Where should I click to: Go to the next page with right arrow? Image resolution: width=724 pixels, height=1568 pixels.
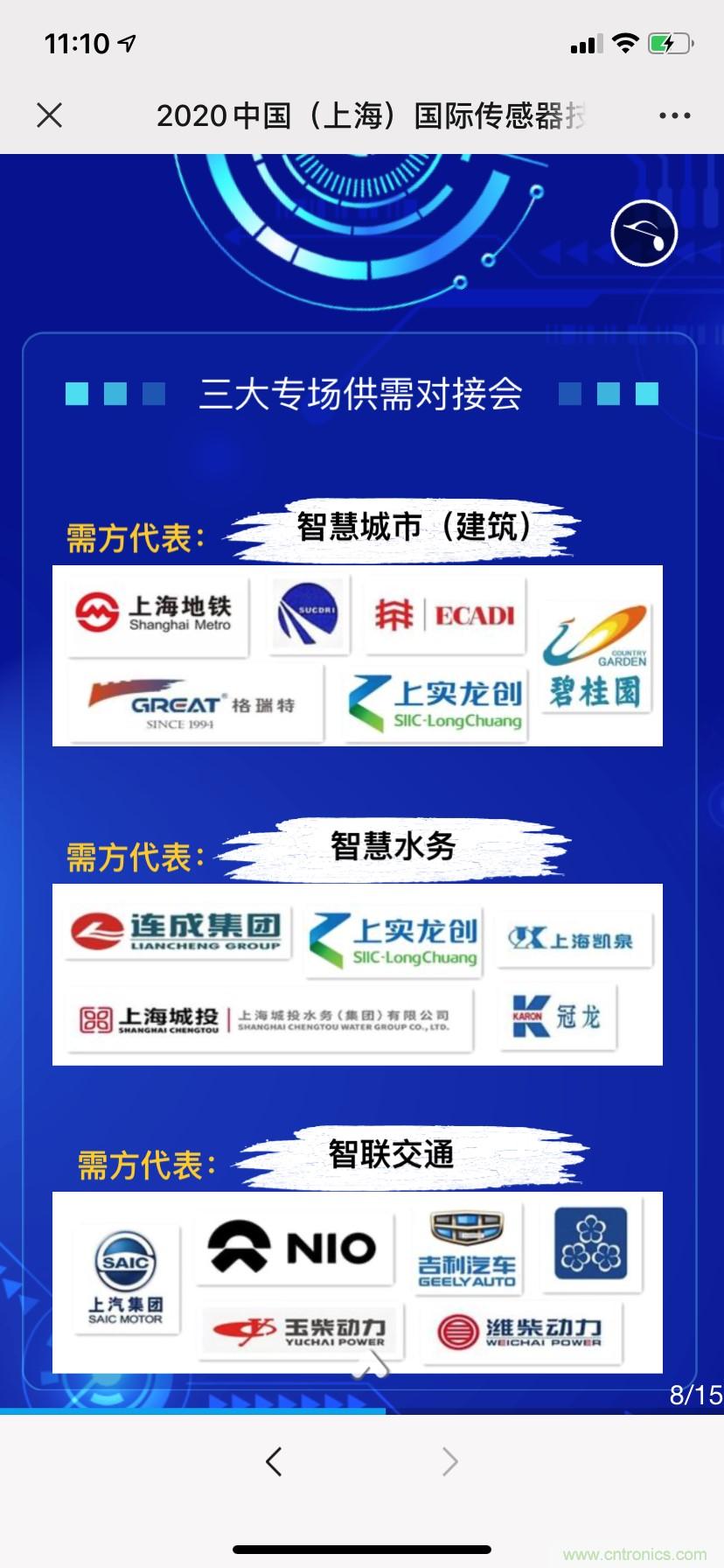[x=449, y=1460]
